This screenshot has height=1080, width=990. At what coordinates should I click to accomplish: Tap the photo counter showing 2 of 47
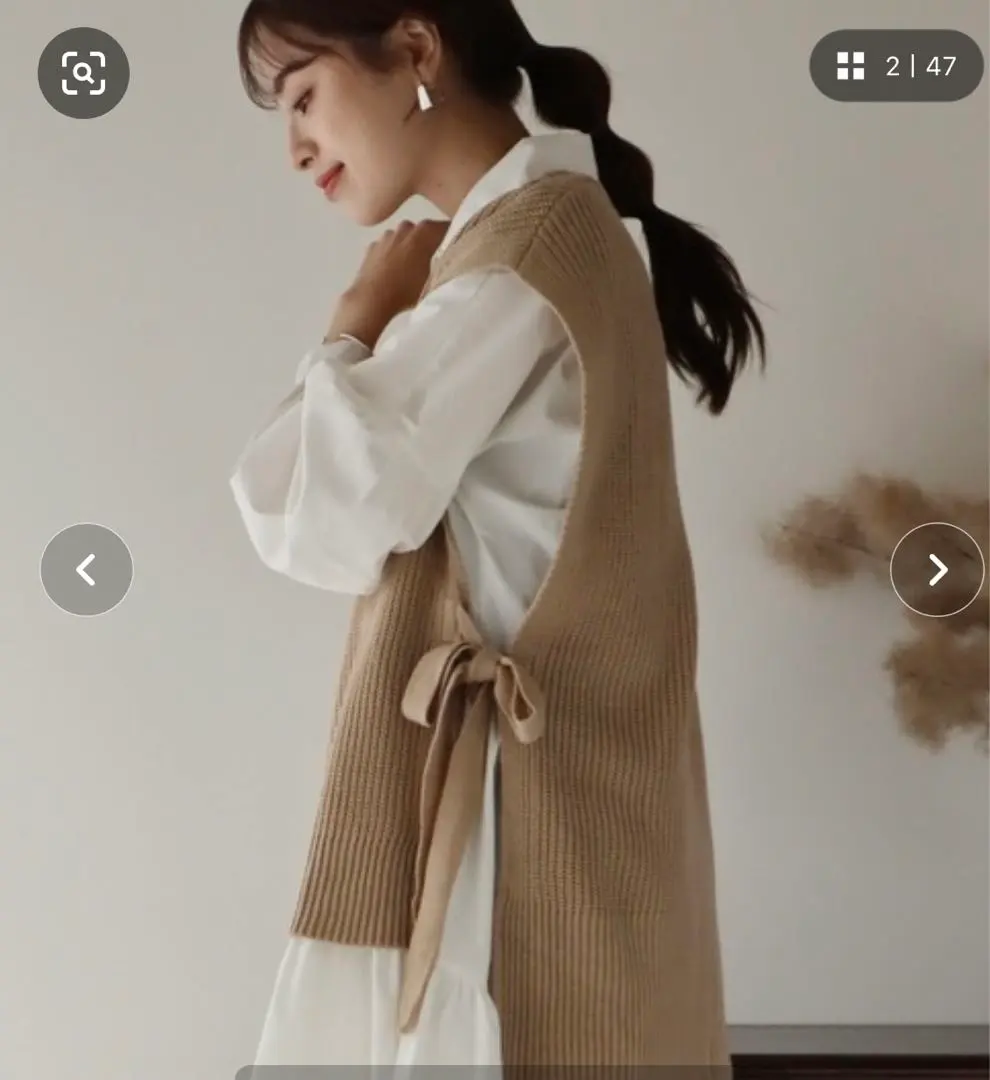pos(897,67)
